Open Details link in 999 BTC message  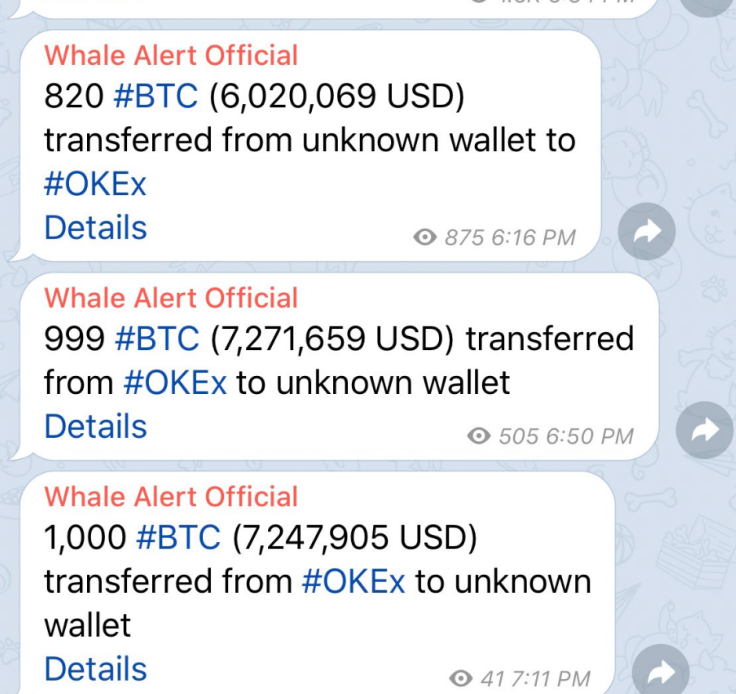point(95,427)
